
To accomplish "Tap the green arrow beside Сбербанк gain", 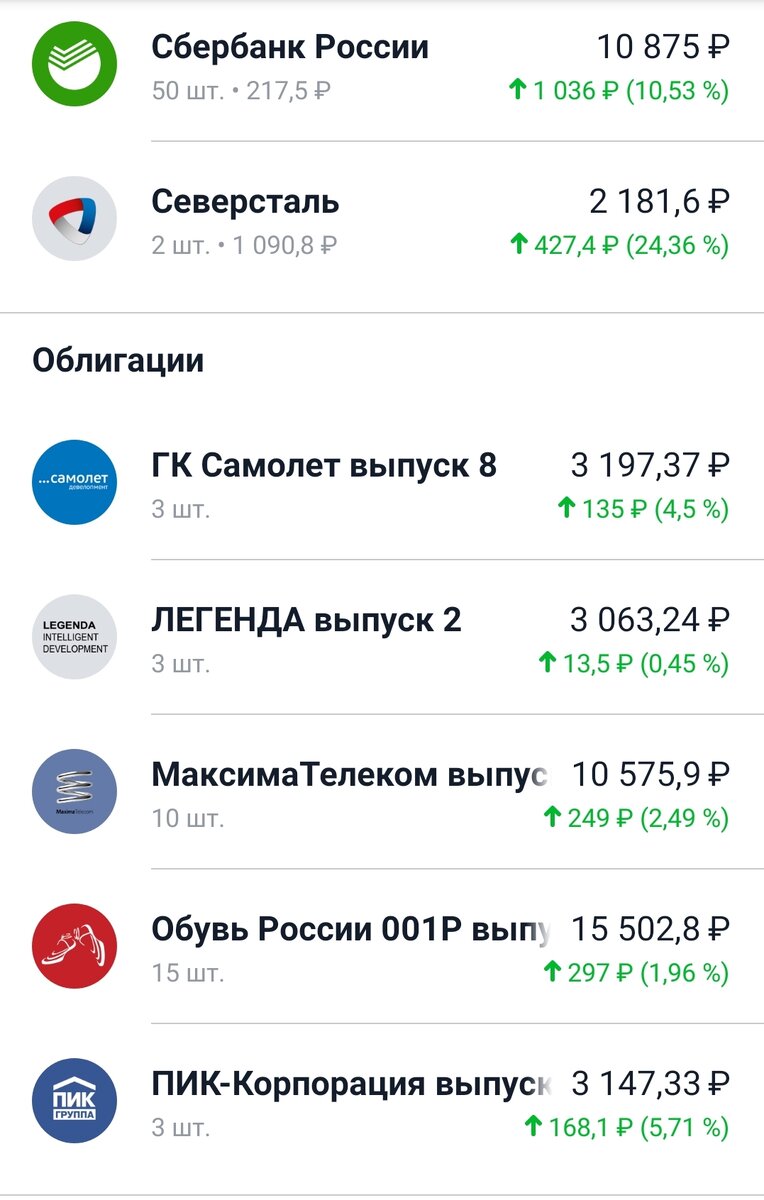I will click(x=517, y=90).
